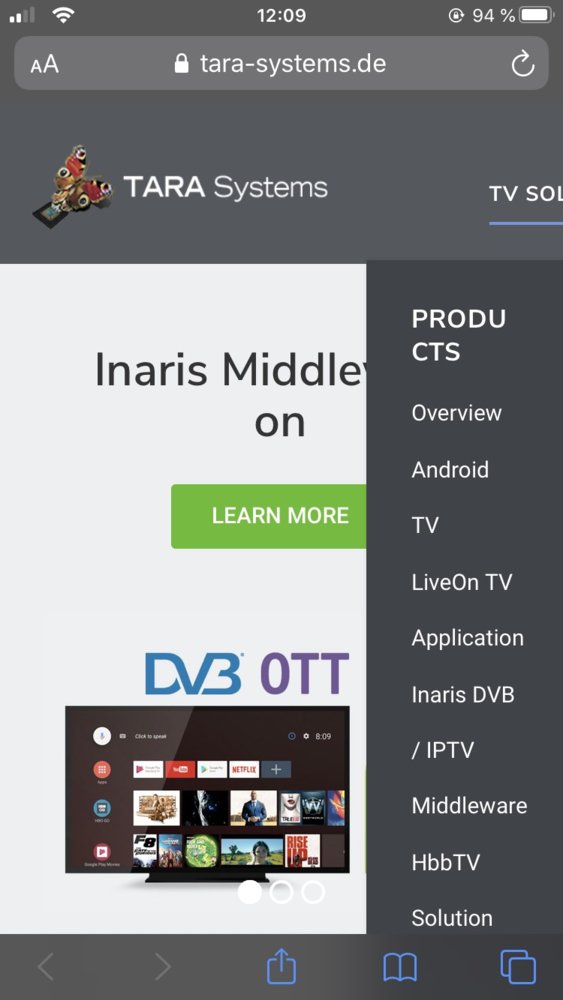
Task: Select the second carousel dot
Action: coord(281,892)
